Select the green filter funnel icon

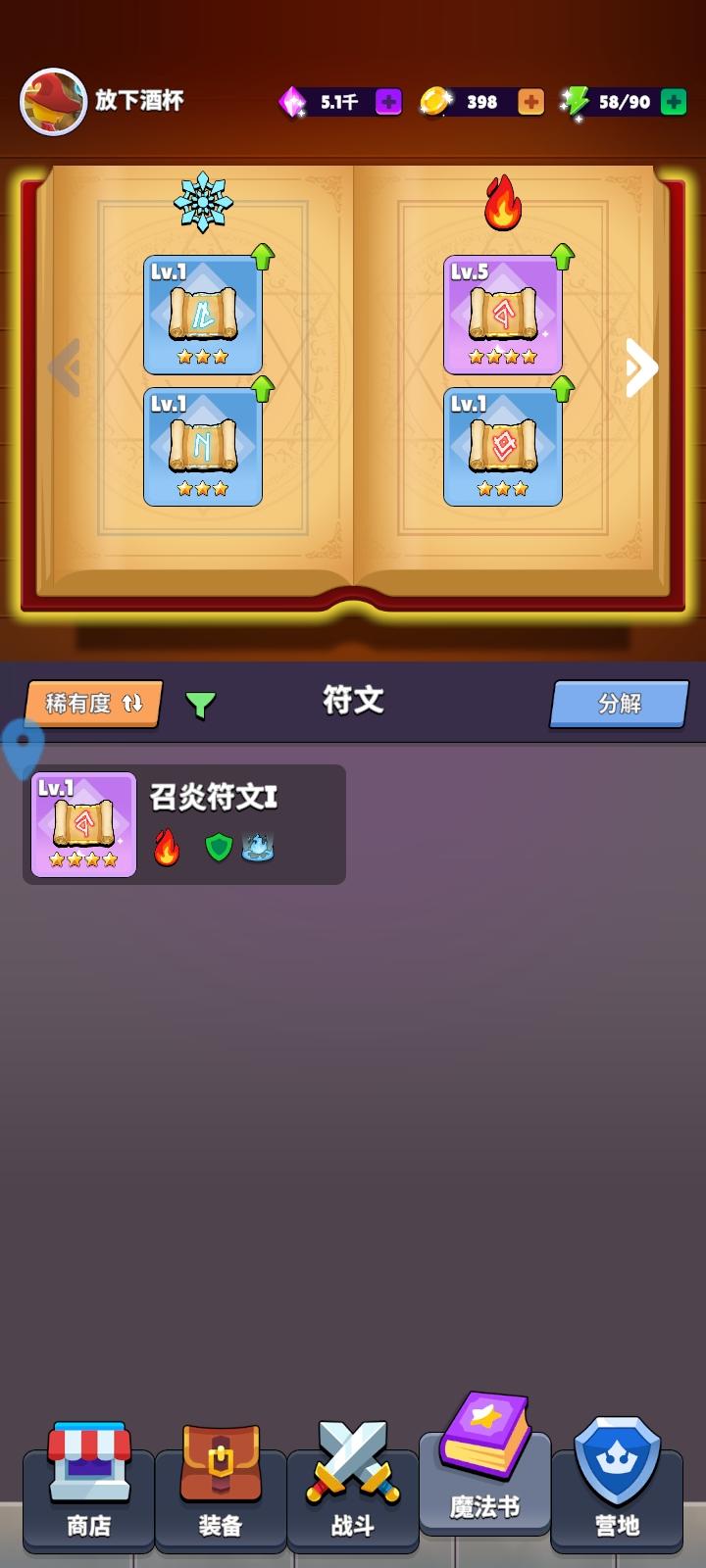tap(201, 703)
